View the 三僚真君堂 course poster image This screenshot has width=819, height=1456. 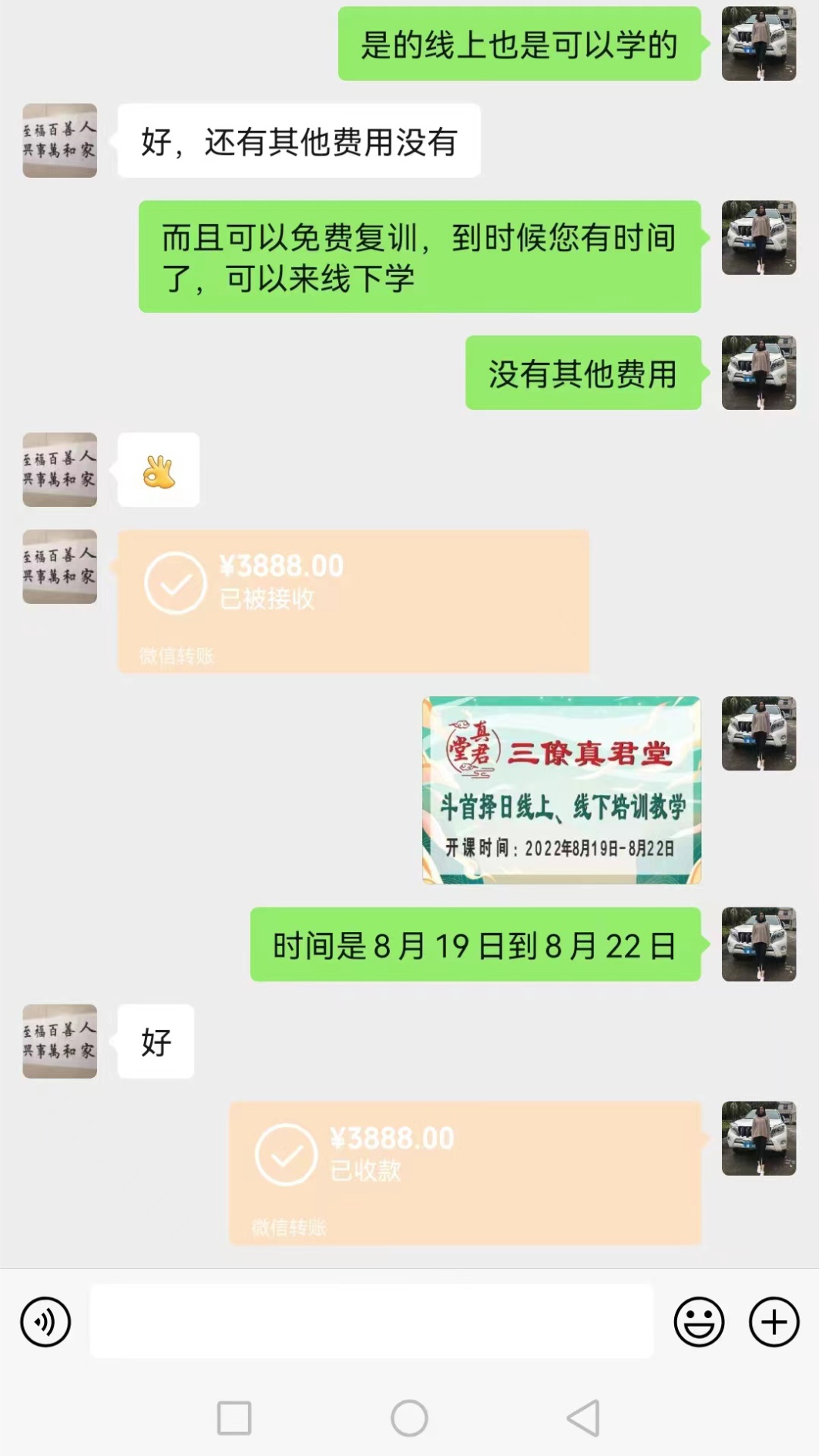[x=562, y=790]
